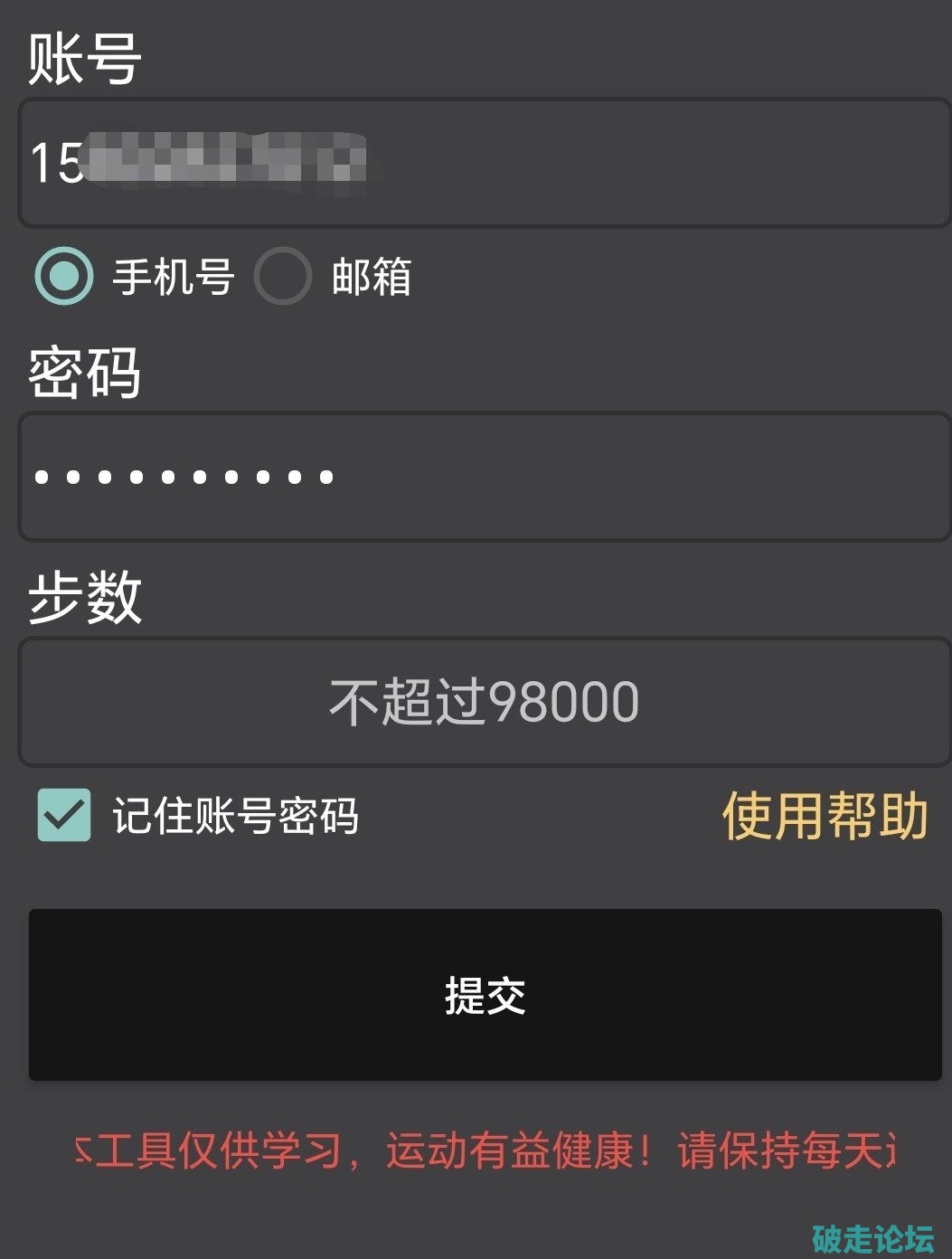Viewport: 952px width, 1259px height.
Task: Select the 手机号 radio option
Action: pyautogui.click(x=64, y=276)
